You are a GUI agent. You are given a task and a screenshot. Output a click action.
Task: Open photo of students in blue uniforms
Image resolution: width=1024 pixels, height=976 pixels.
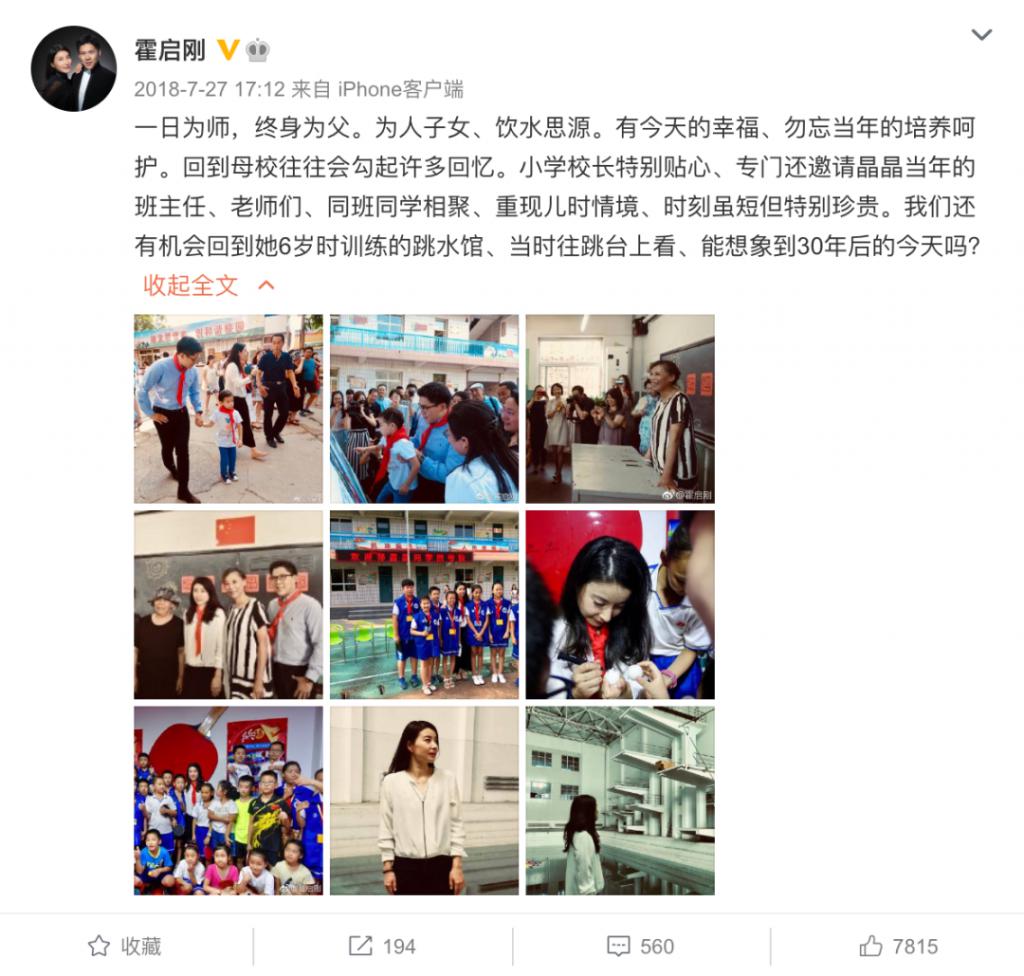[x=424, y=604]
